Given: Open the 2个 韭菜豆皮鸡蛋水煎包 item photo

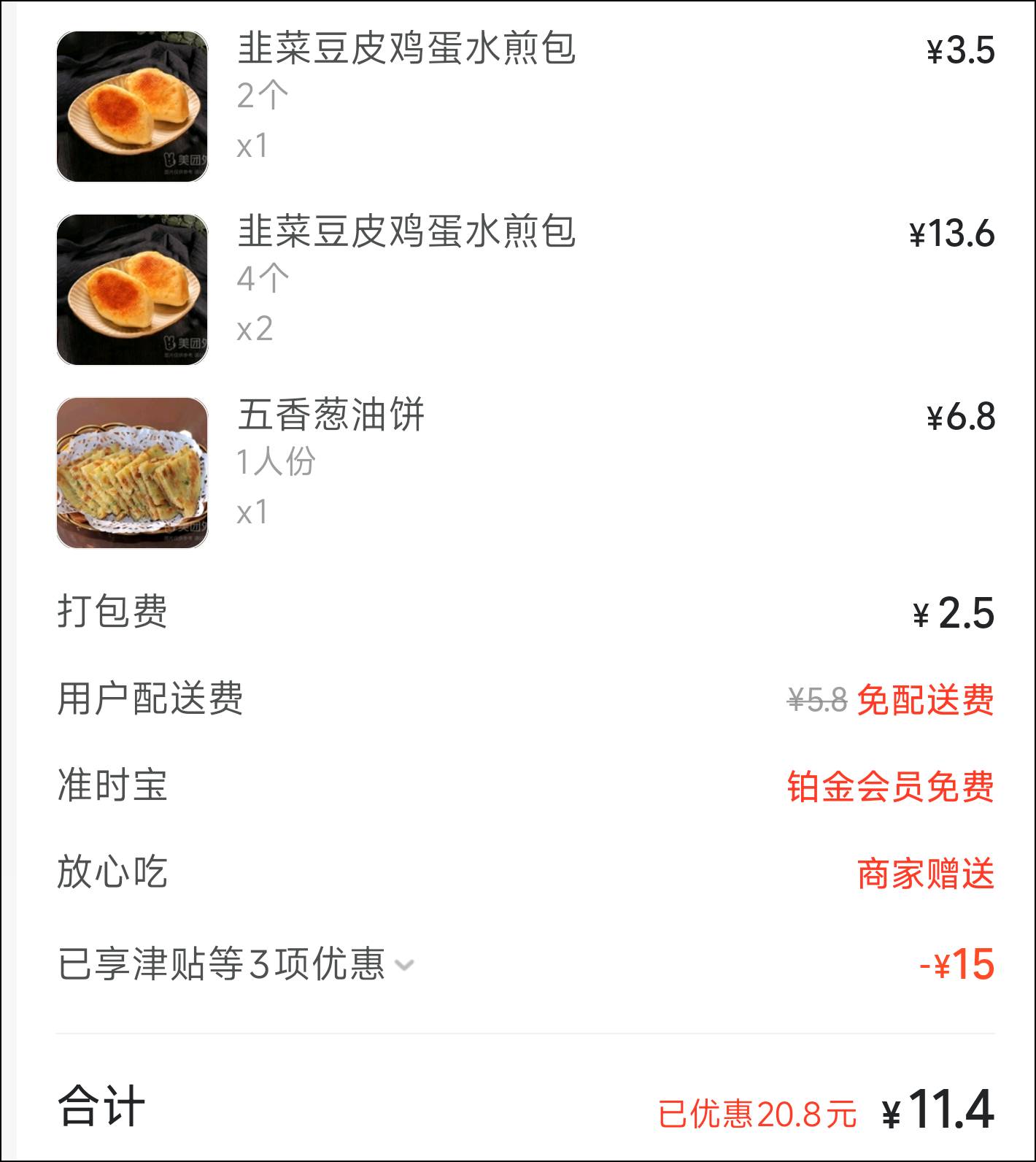Looking at the screenshot, I should pos(132,107).
